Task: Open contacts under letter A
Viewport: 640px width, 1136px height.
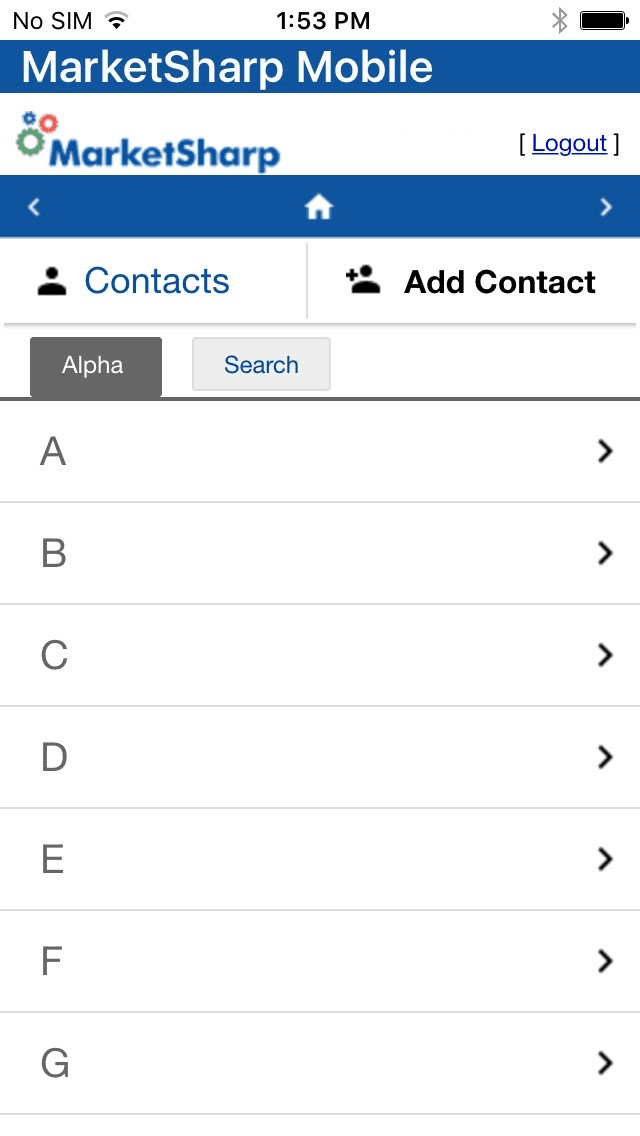Action: [x=320, y=451]
